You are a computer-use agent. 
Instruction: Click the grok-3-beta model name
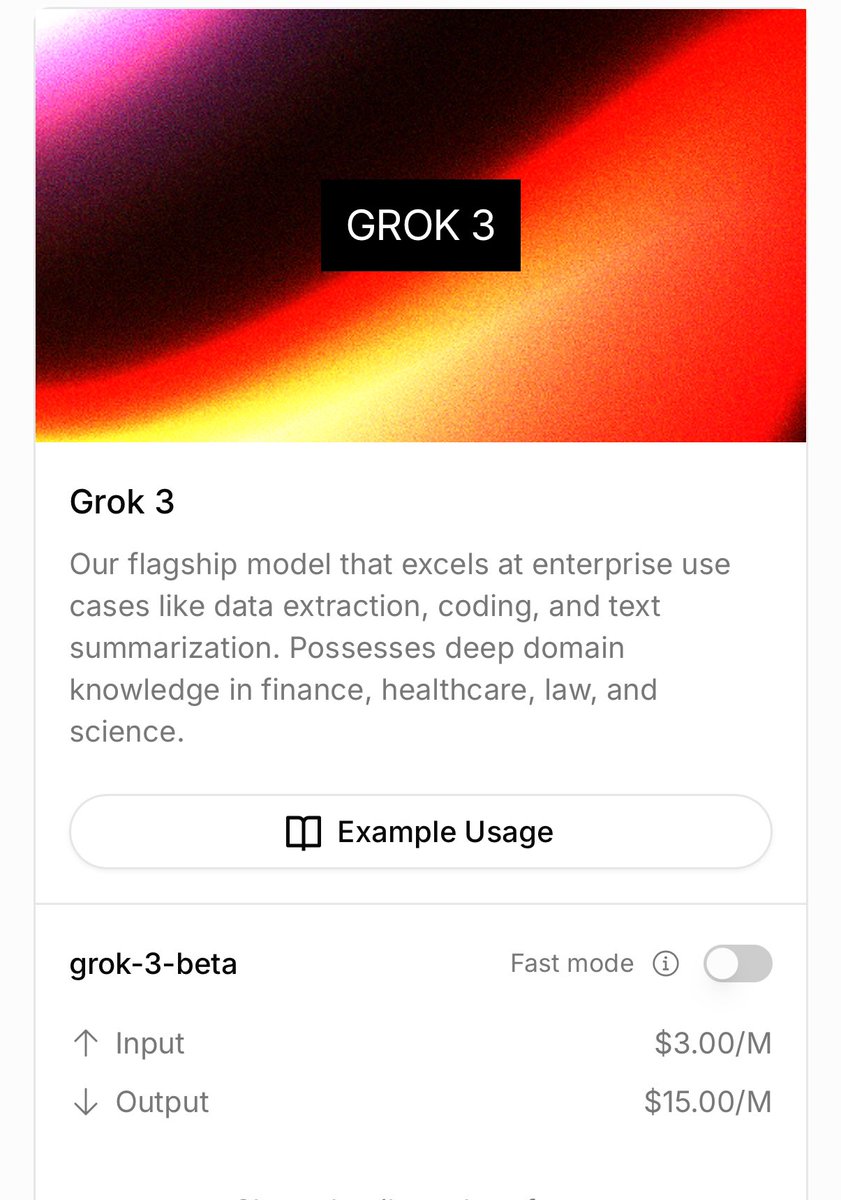coord(153,963)
